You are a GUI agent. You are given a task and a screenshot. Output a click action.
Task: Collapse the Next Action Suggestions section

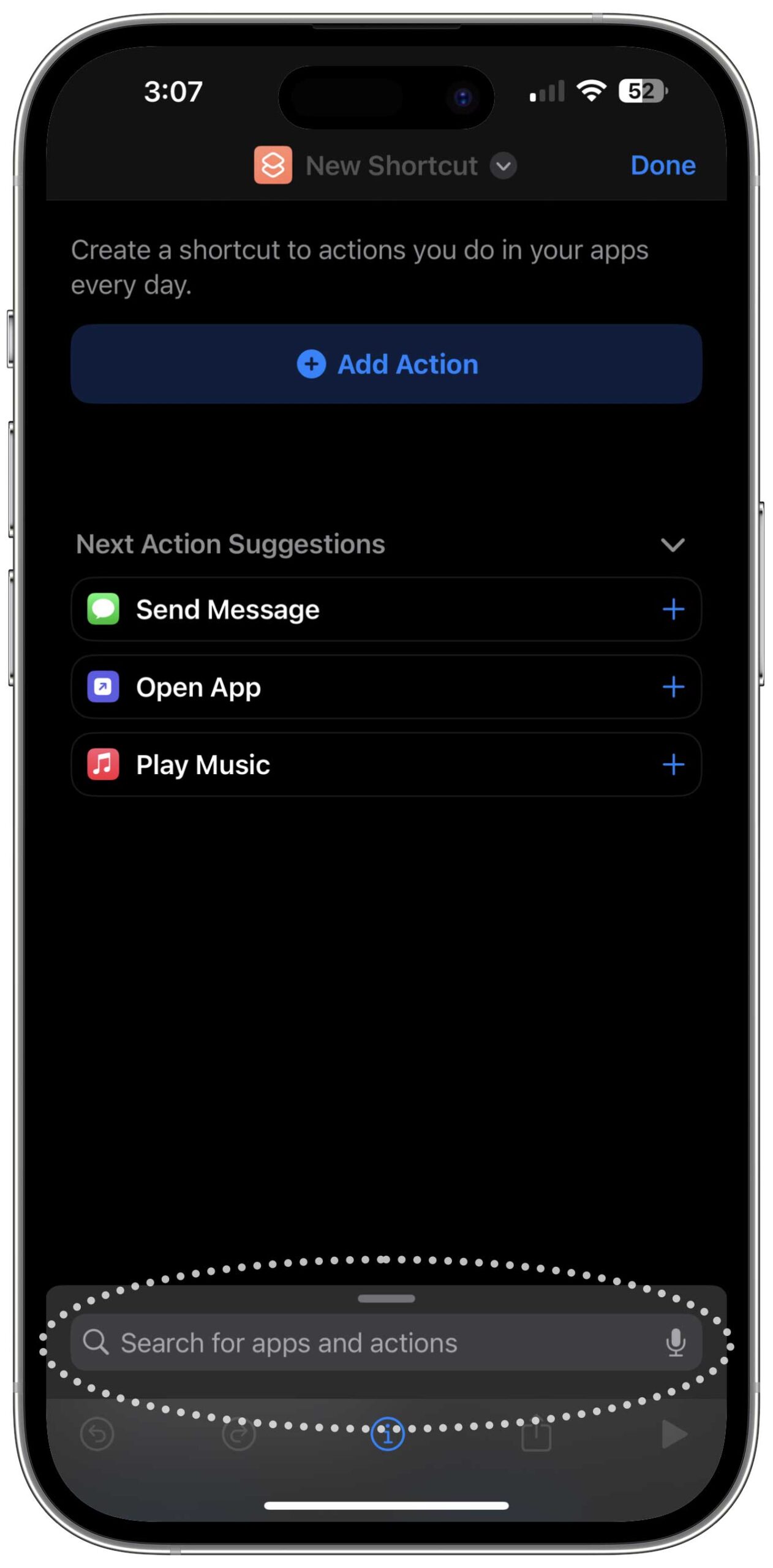pos(672,545)
